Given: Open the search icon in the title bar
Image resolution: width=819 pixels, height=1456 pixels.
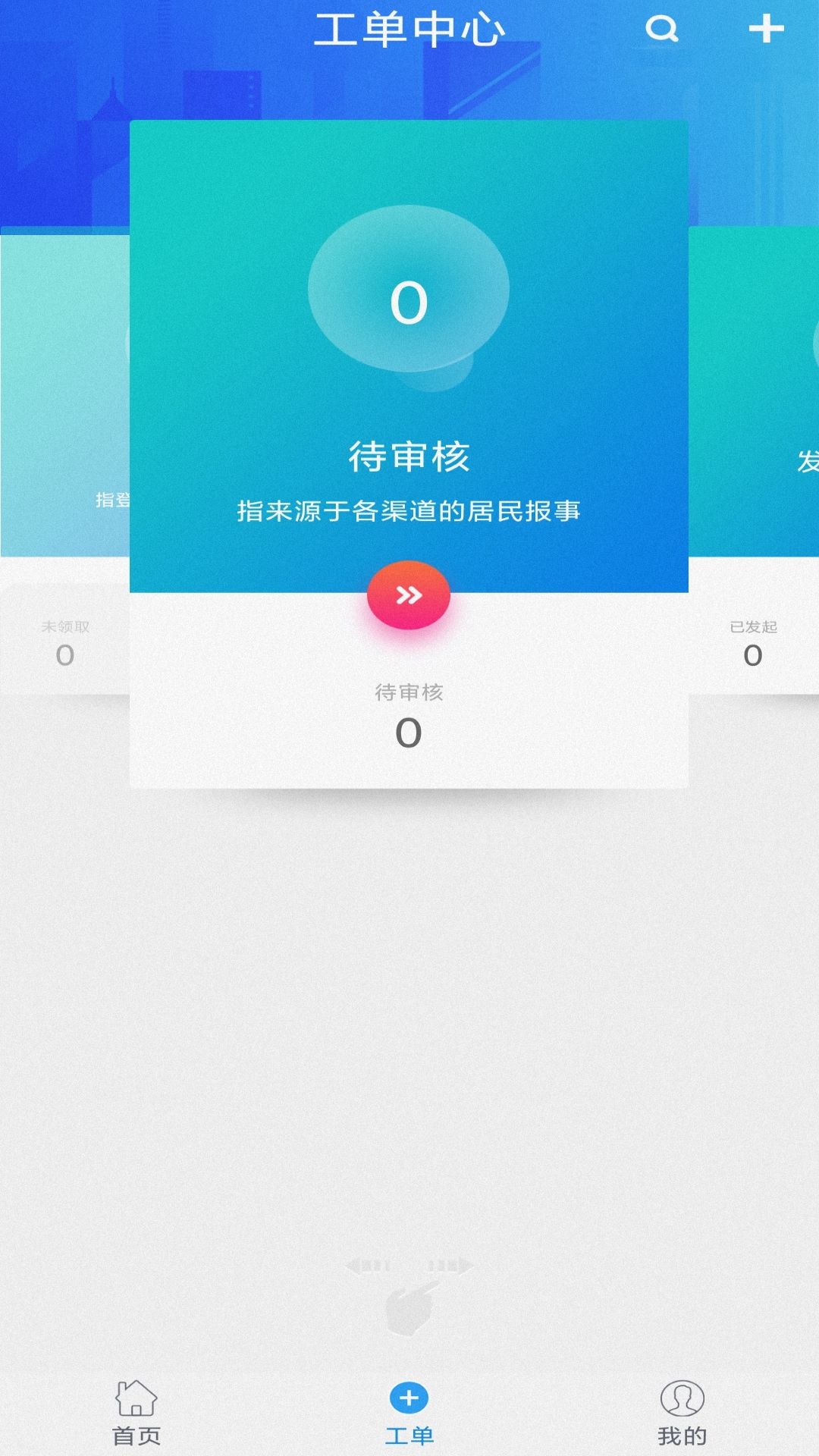Looking at the screenshot, I should point(664,29).
